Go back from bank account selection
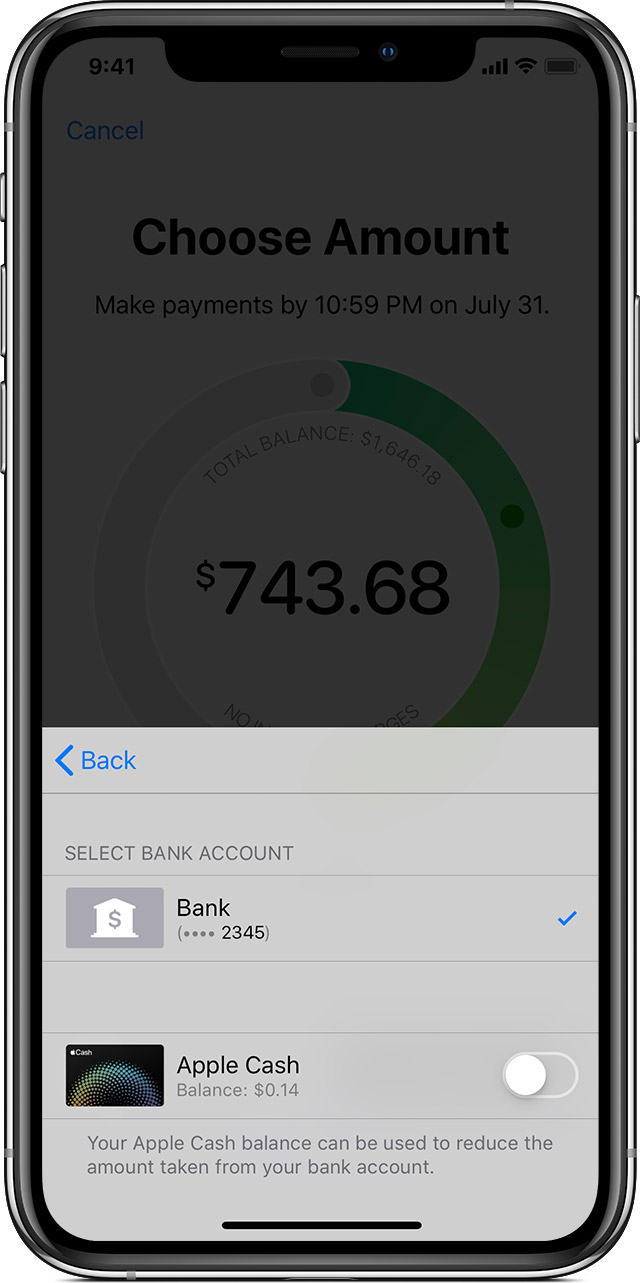The width and height of the screenshot is (640, 1283). (96, 760)
